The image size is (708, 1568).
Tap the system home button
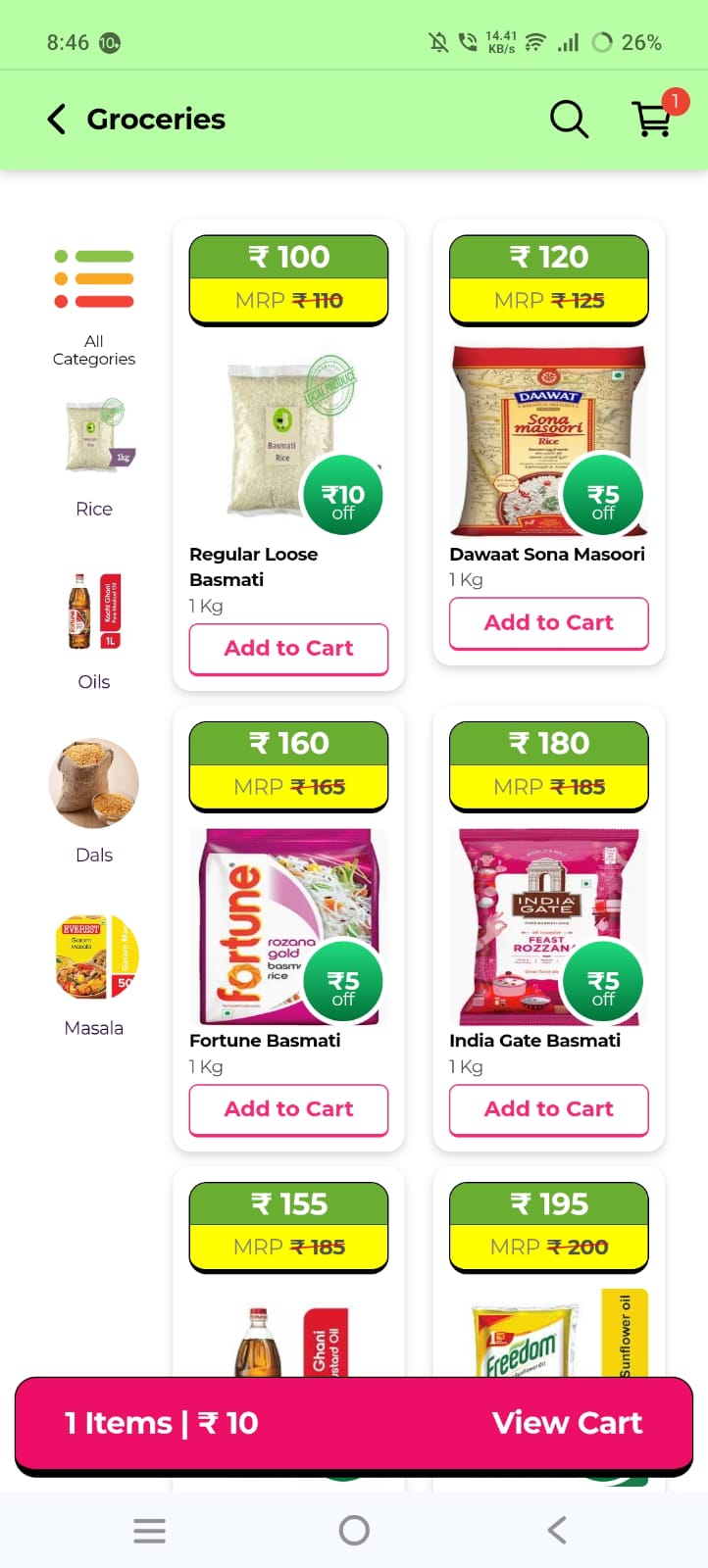point(354,1530)
